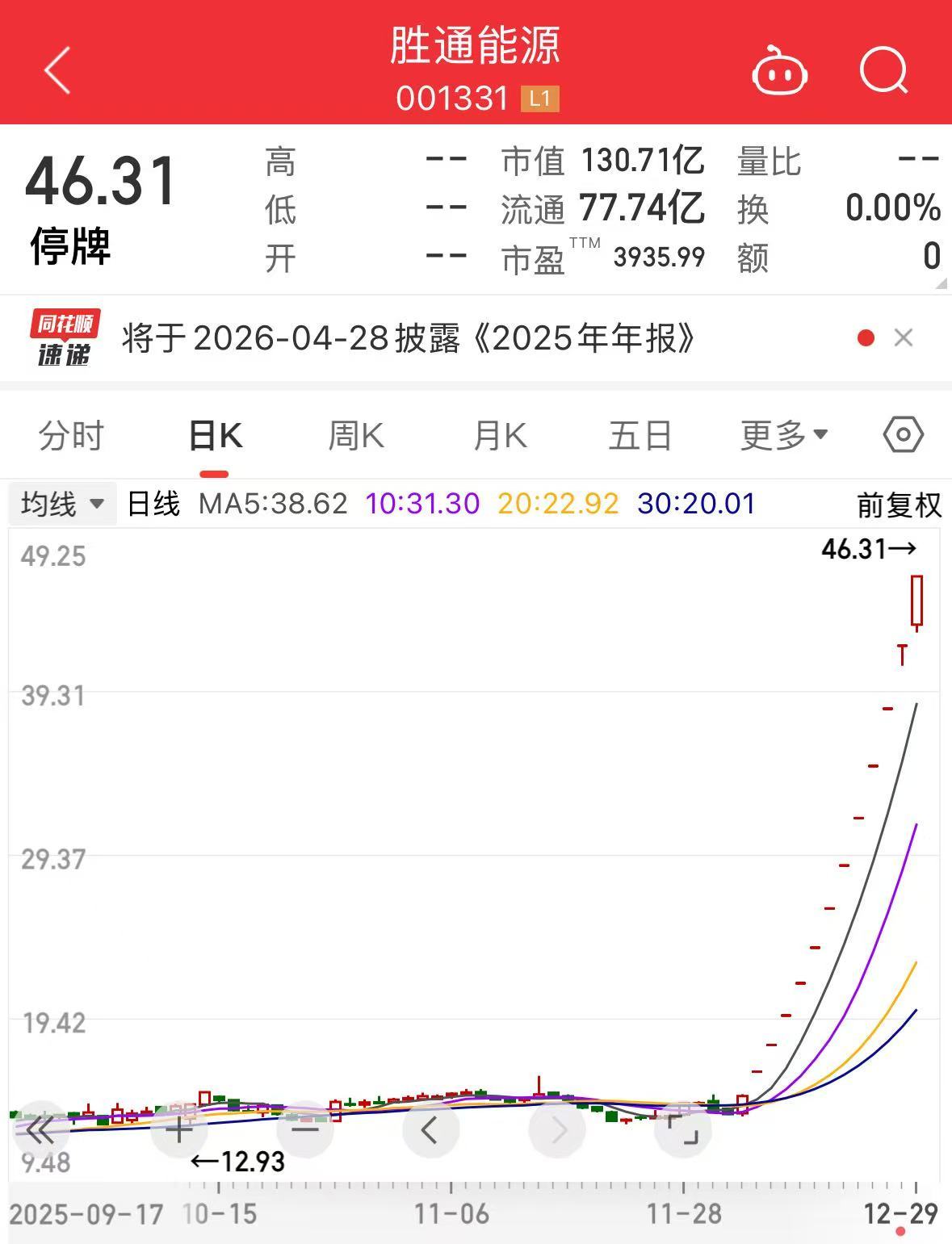Select the 日K chart tab

pyautogui.click(x=215, y=436)
